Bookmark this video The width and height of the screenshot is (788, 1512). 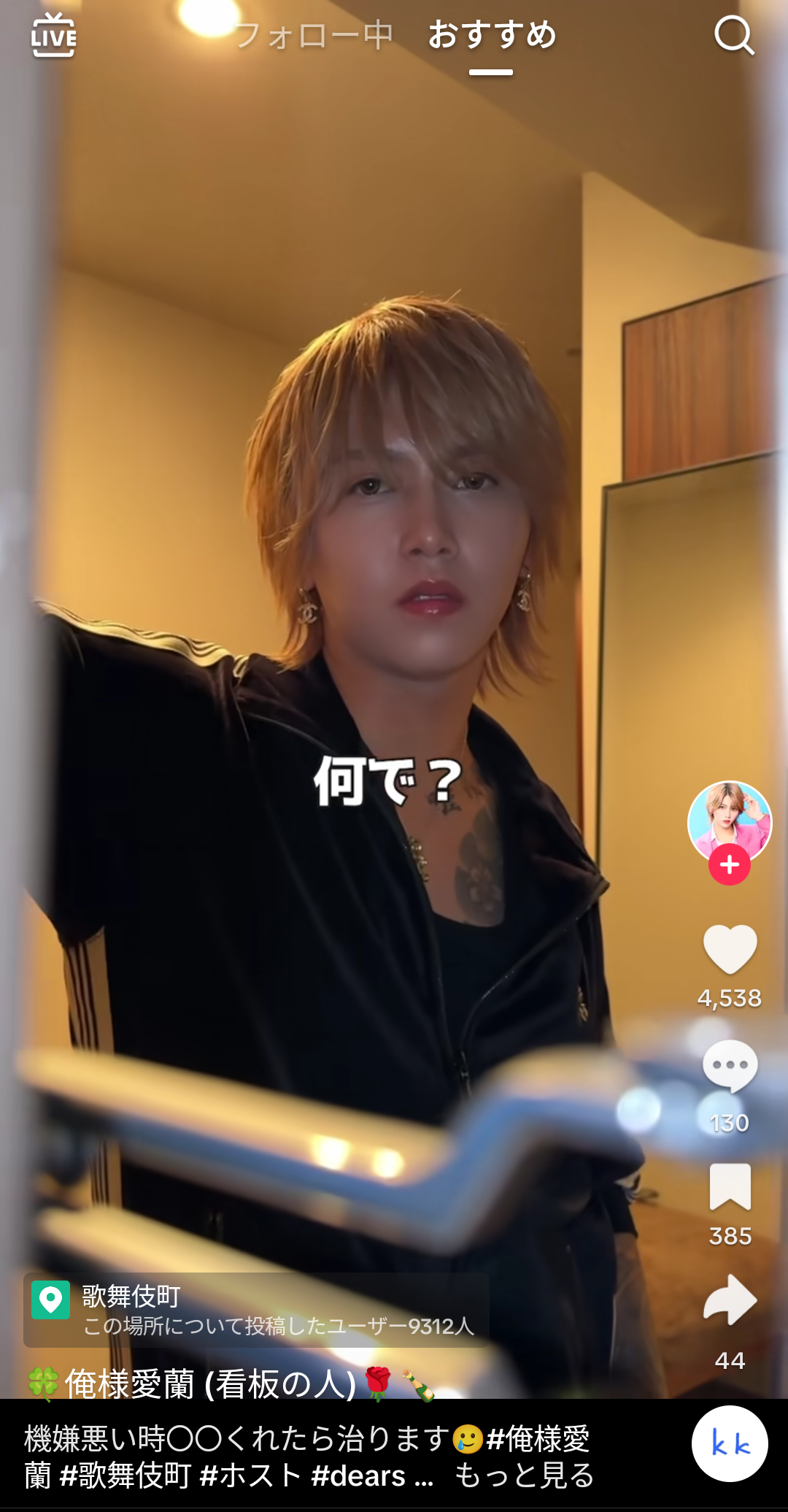coord(729,1186)
